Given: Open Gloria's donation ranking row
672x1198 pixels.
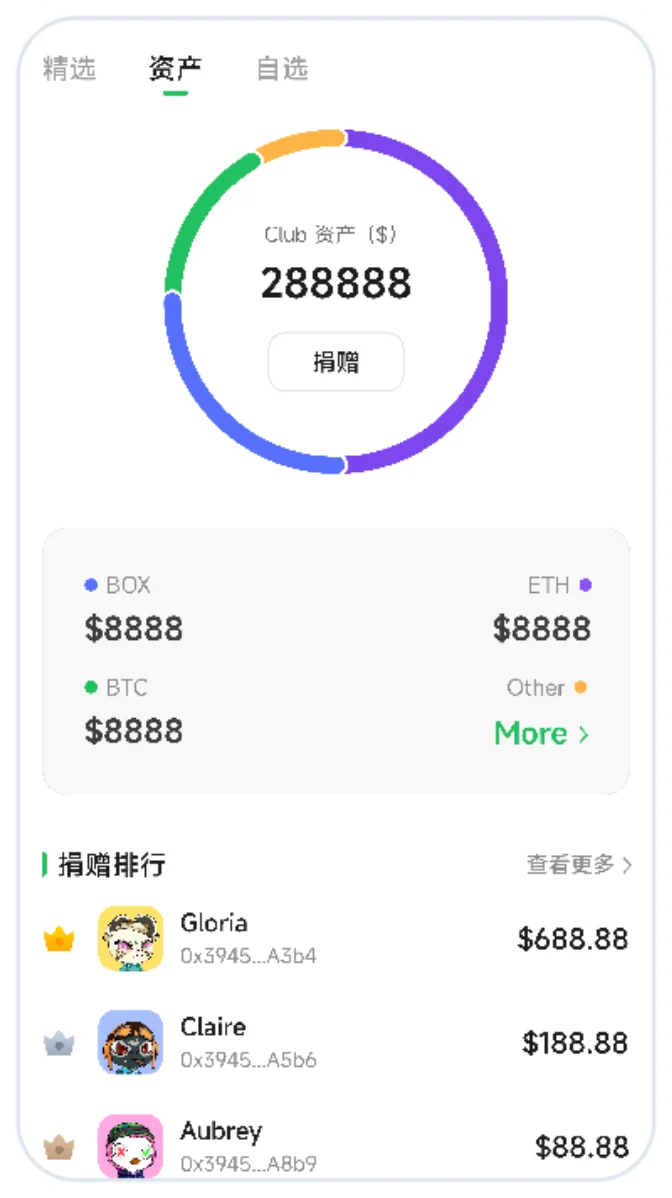Looking at the screenshot, I should click(336, 939).
